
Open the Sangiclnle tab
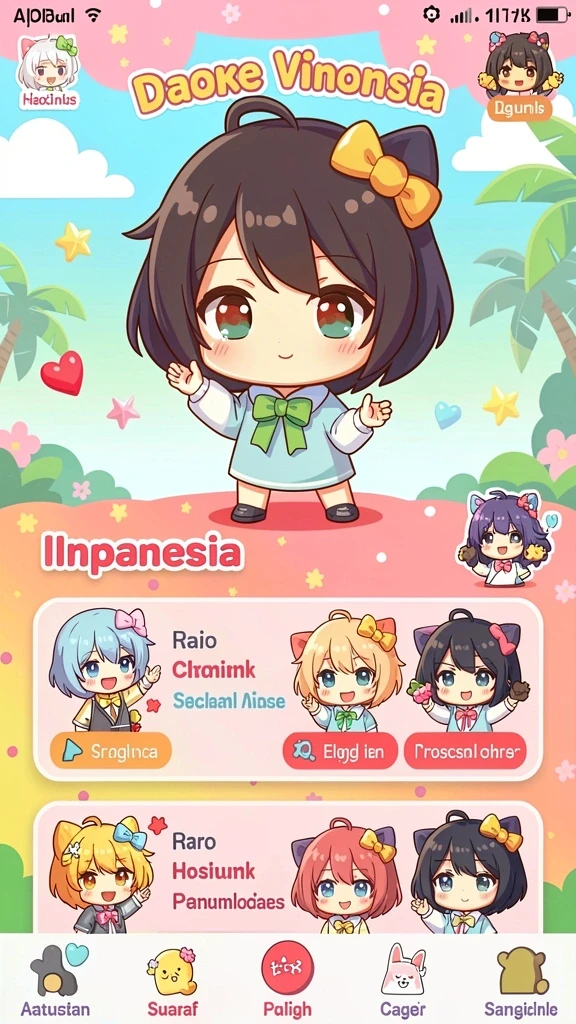[x=520, y=980]
